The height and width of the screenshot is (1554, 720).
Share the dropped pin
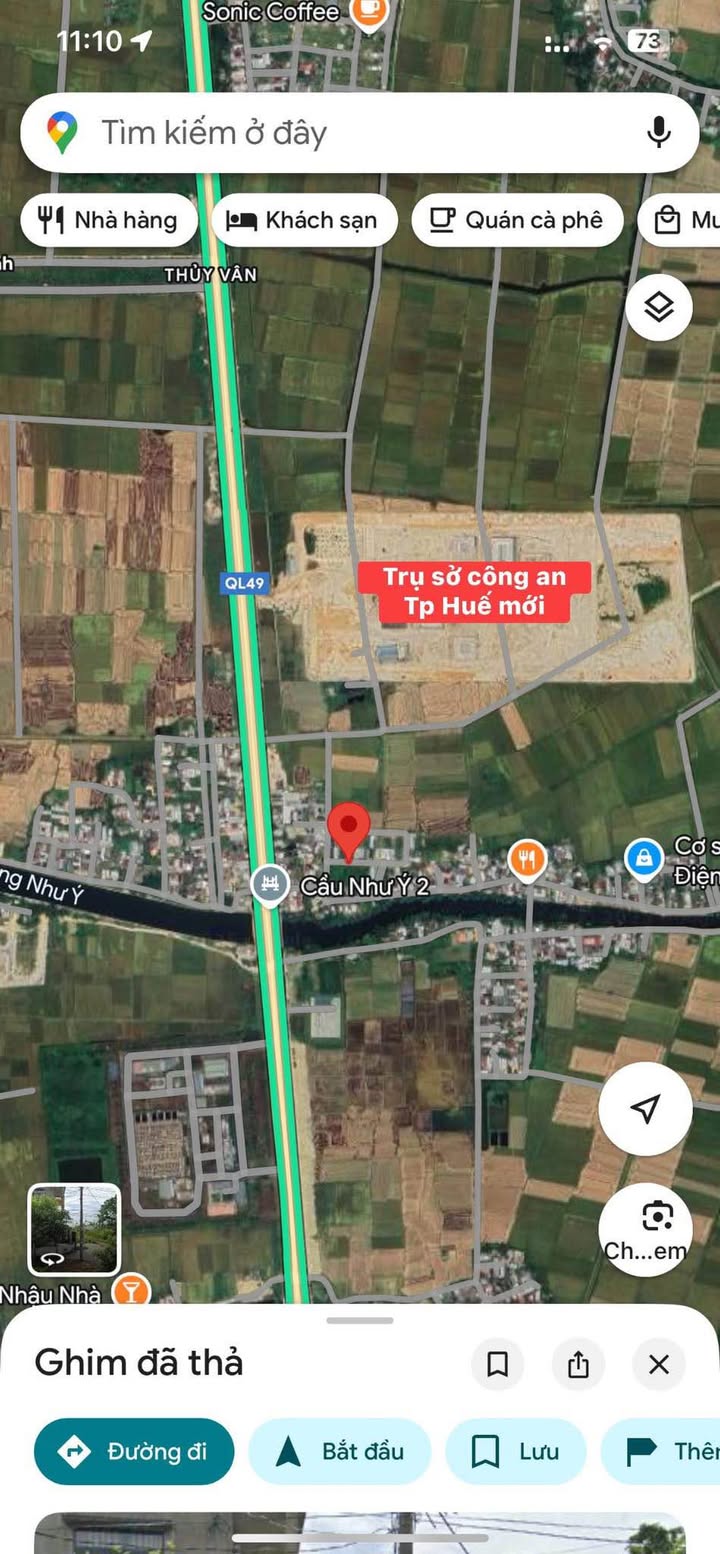[x=578, y=1364]
